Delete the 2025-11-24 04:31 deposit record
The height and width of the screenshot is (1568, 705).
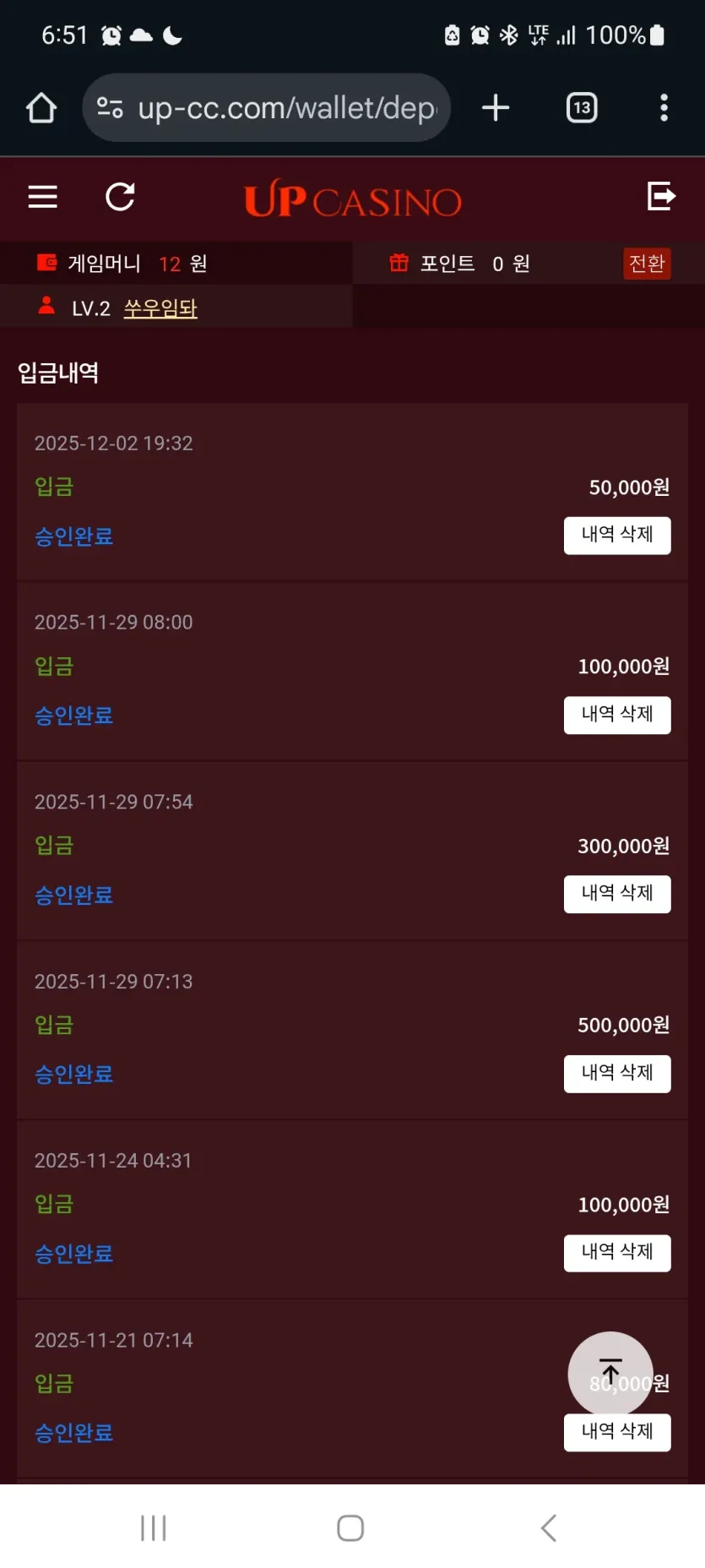[617, 1253]
